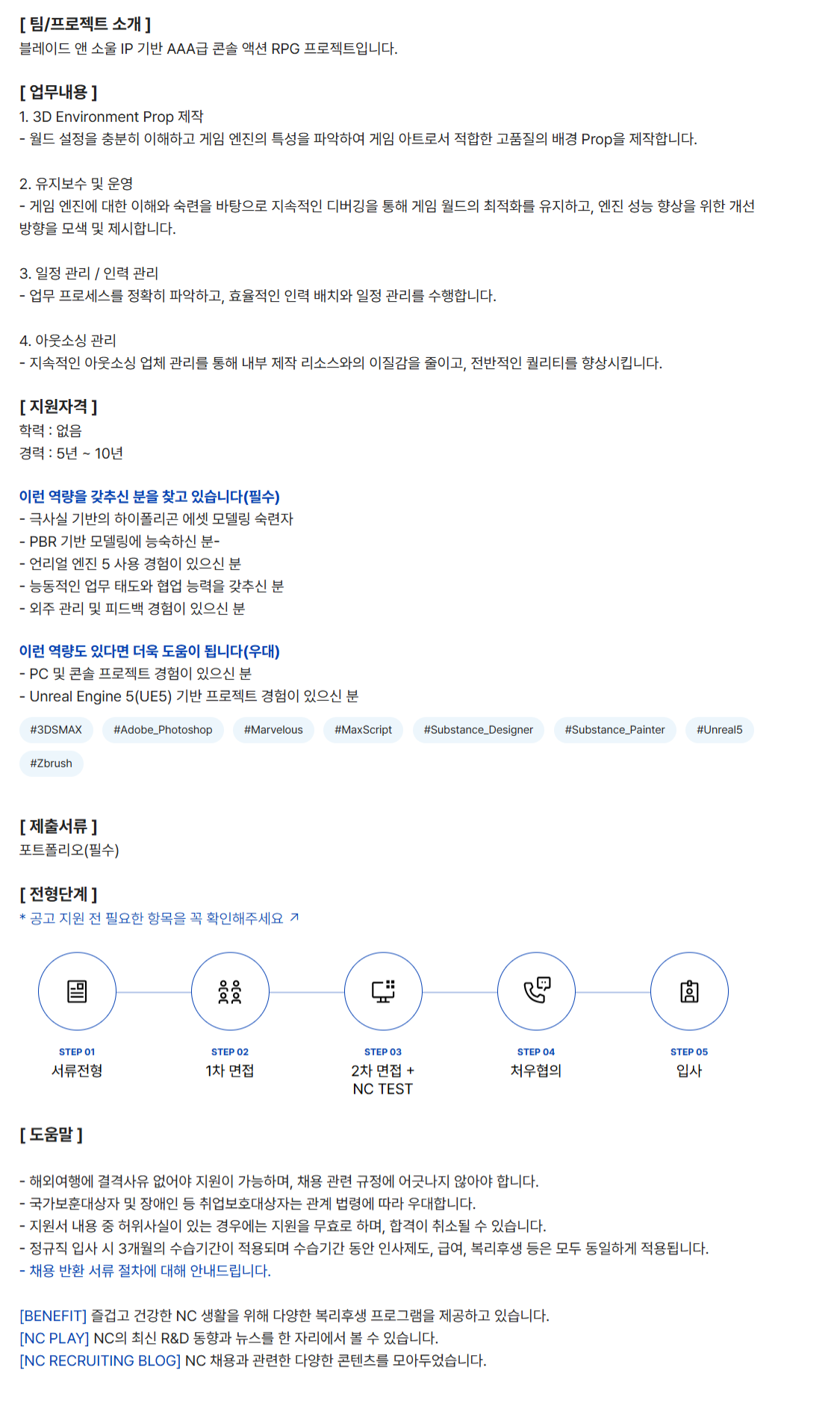The width and height of the screenshot is (840, 1406).
Task: Visit the NC PLAY link
Action: (x=54, y=1338)
